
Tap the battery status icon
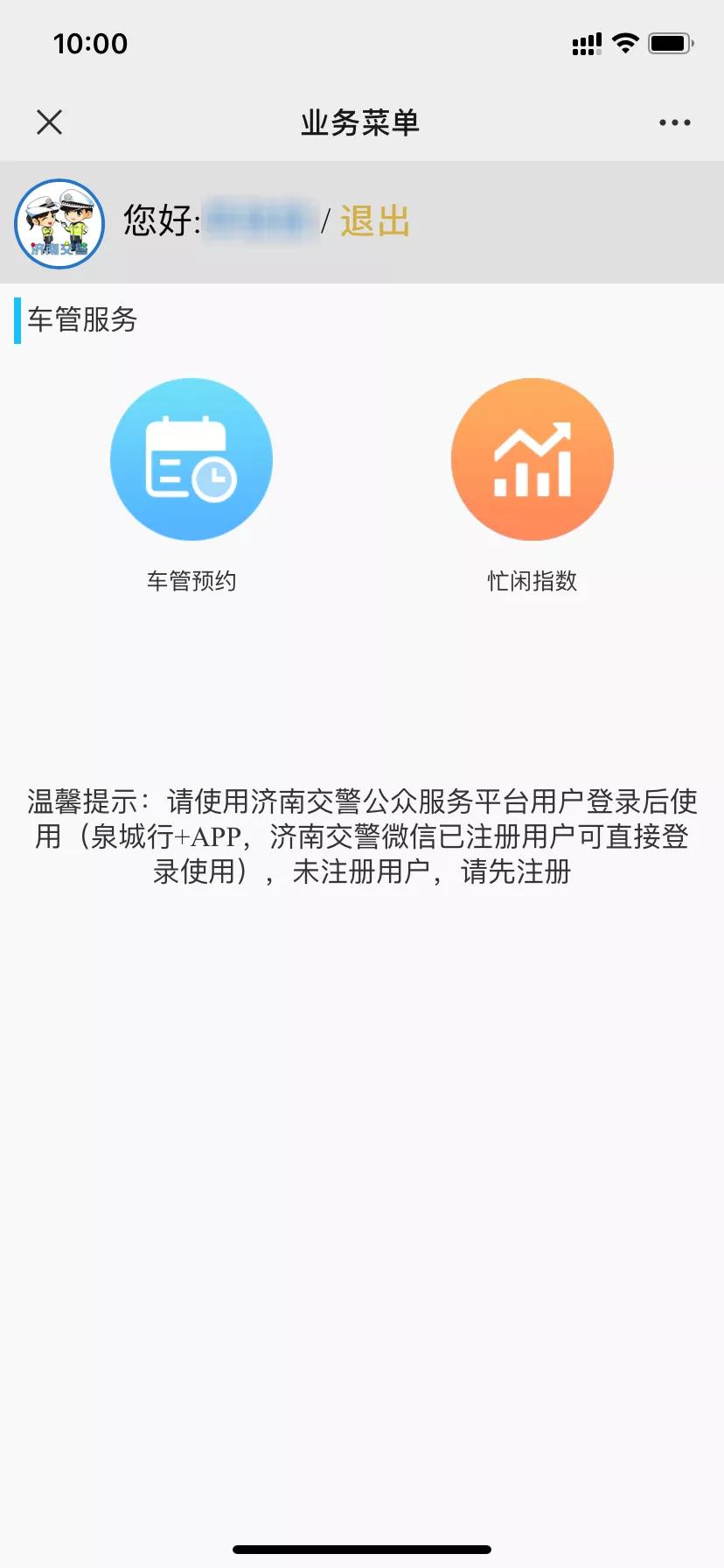(670, 42)
